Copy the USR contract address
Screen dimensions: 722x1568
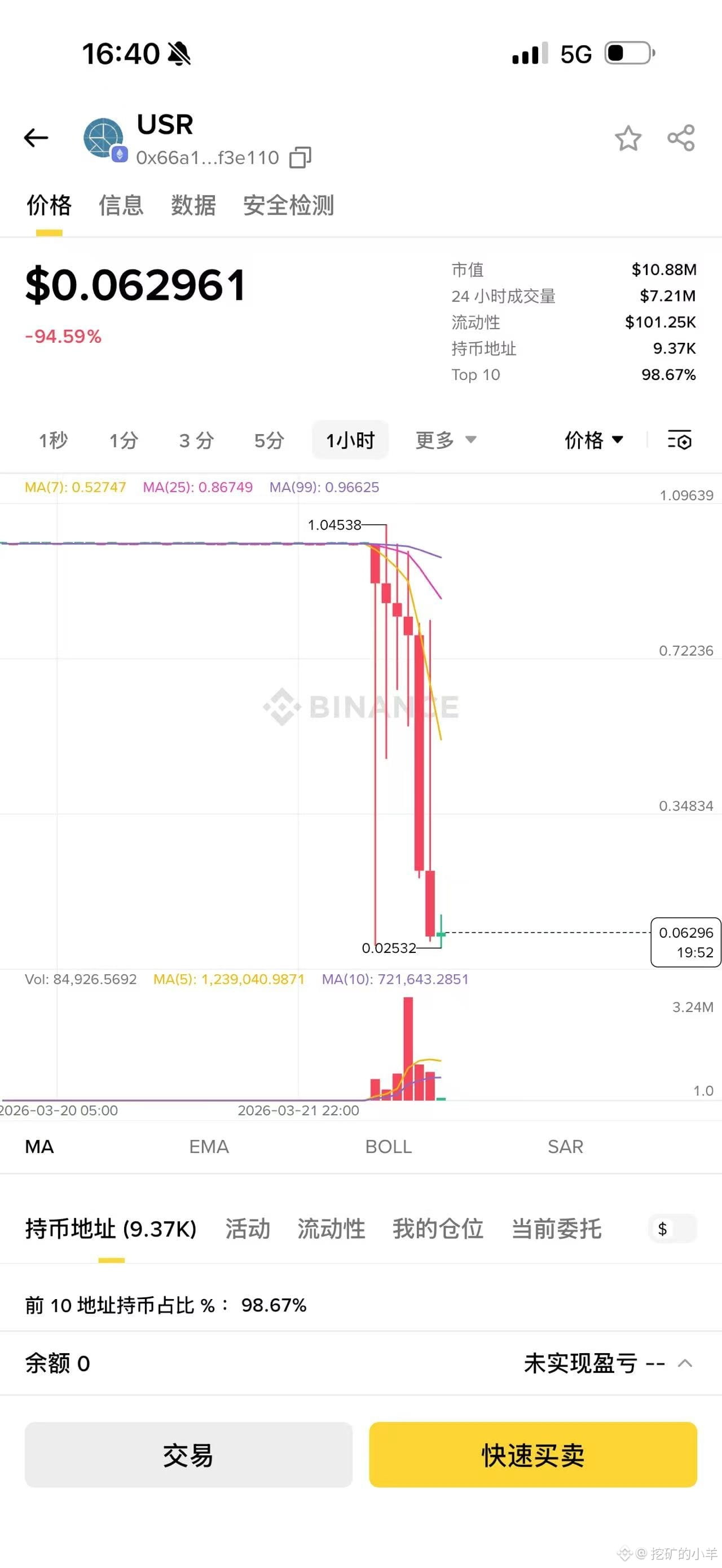click(300, 158)
